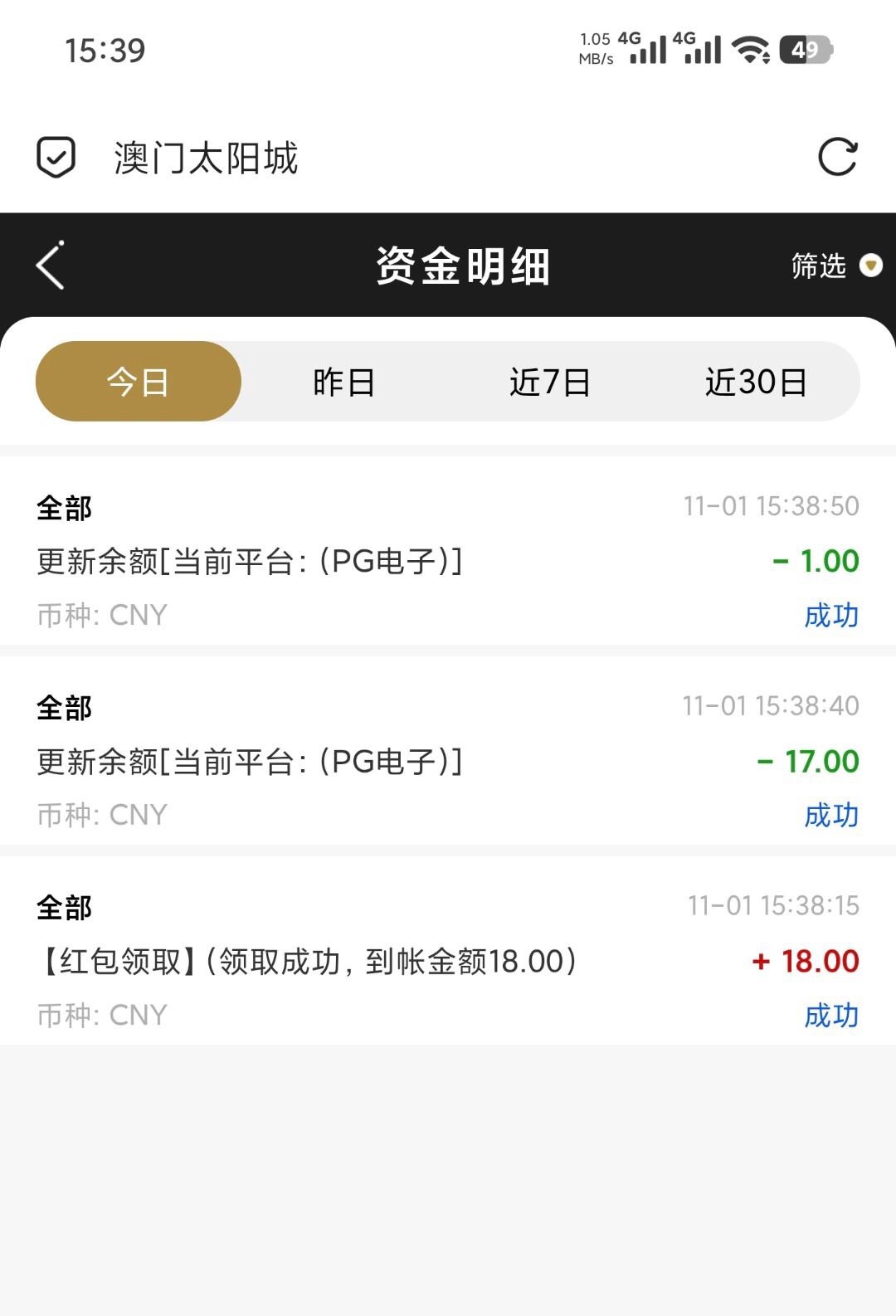This screenshot has width=896, height=1316.
Task: Tap the refresh icon in the top bar
Action: click(837, 157)
